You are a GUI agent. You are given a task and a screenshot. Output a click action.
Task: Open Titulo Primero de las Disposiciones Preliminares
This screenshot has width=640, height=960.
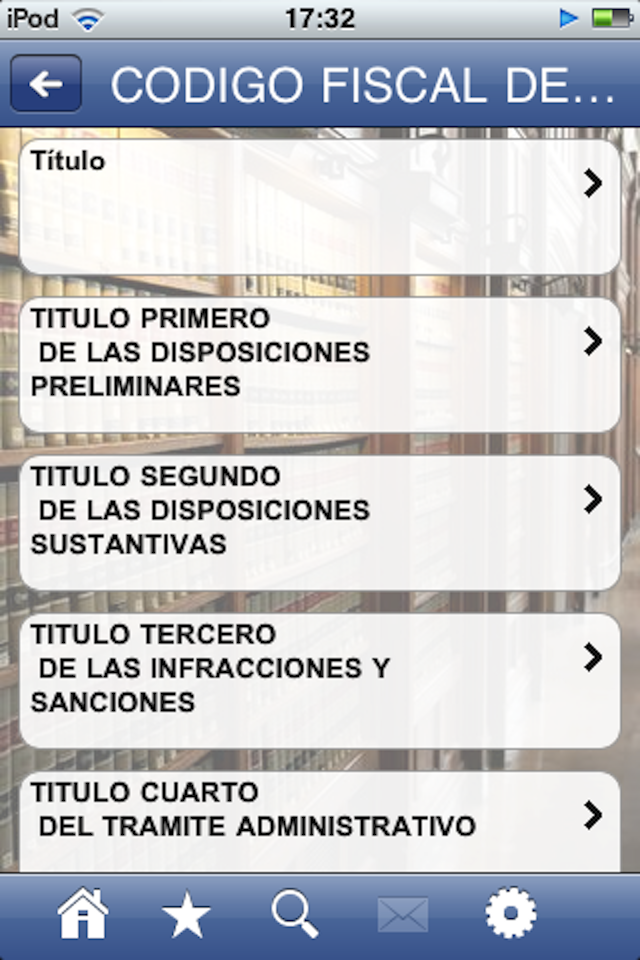point(320,364)
